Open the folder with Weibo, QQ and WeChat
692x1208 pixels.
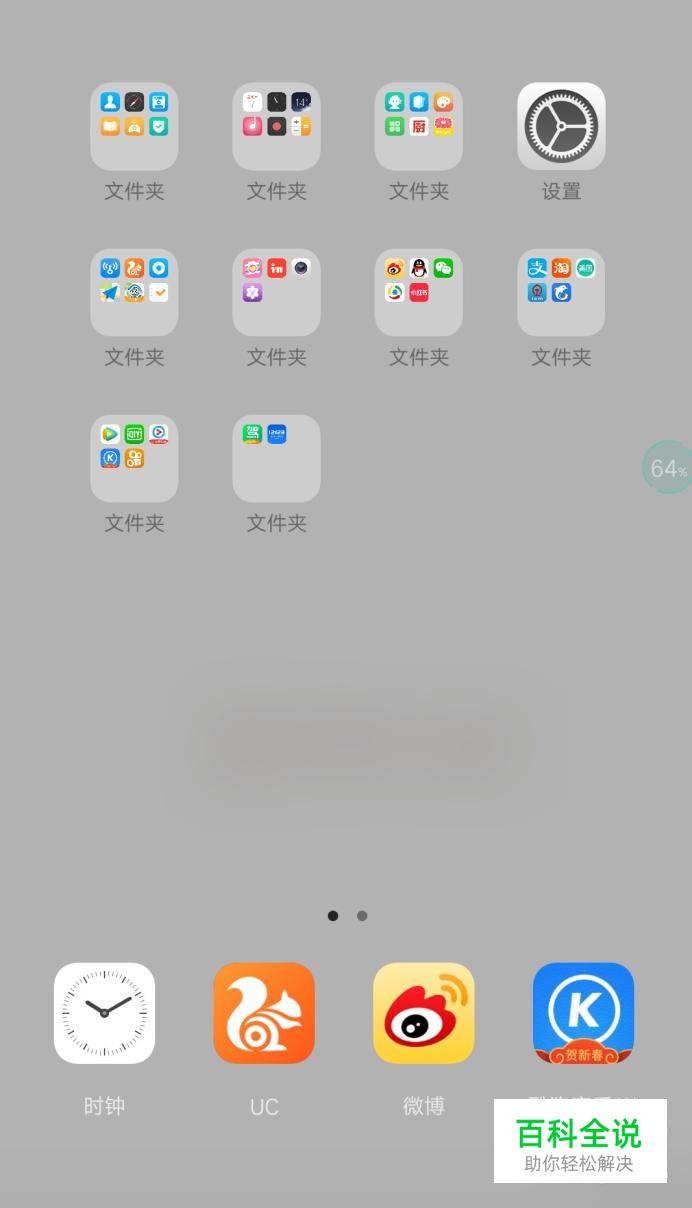[418, 292]
